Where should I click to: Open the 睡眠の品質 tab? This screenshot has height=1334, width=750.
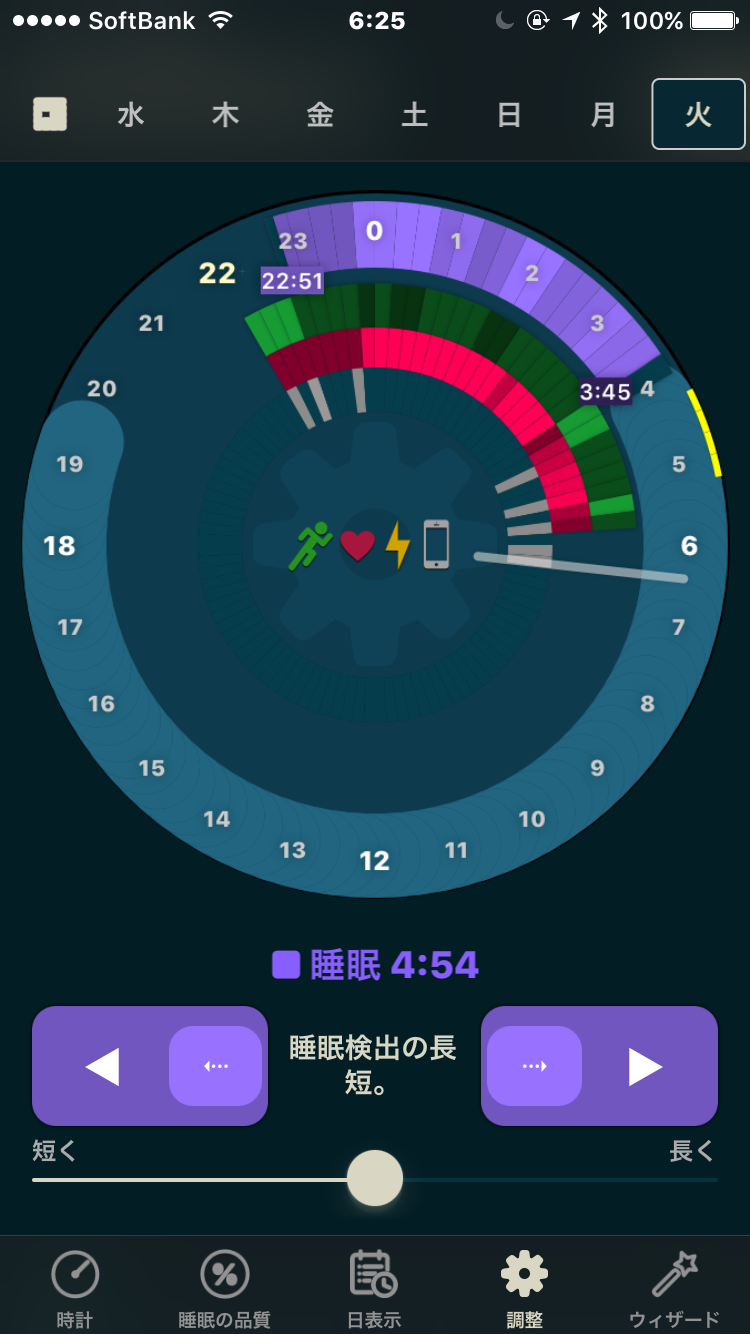coord(225,1289)
